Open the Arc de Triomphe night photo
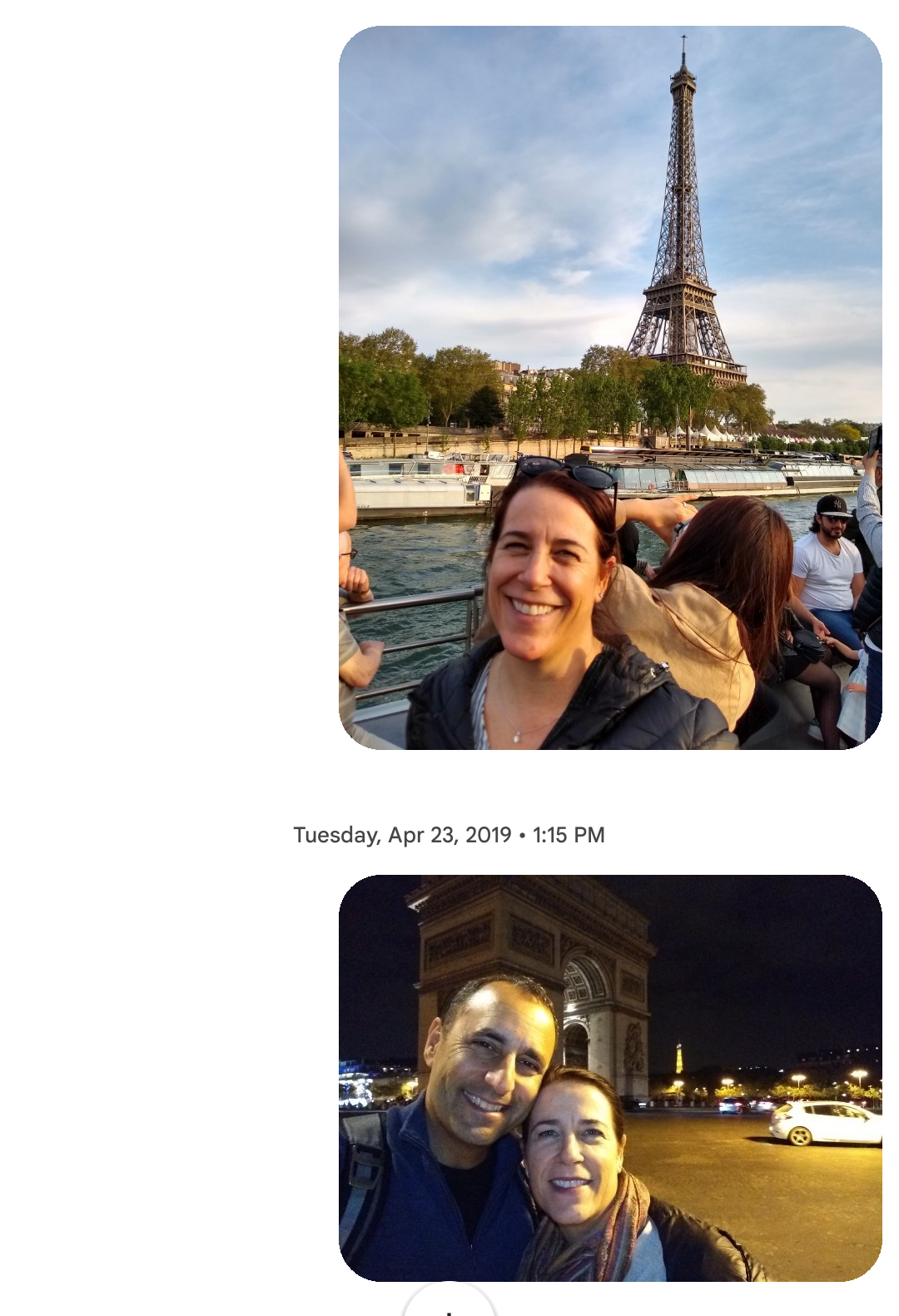Viewport: 899px width, 1316px height. pos(610,1077)
